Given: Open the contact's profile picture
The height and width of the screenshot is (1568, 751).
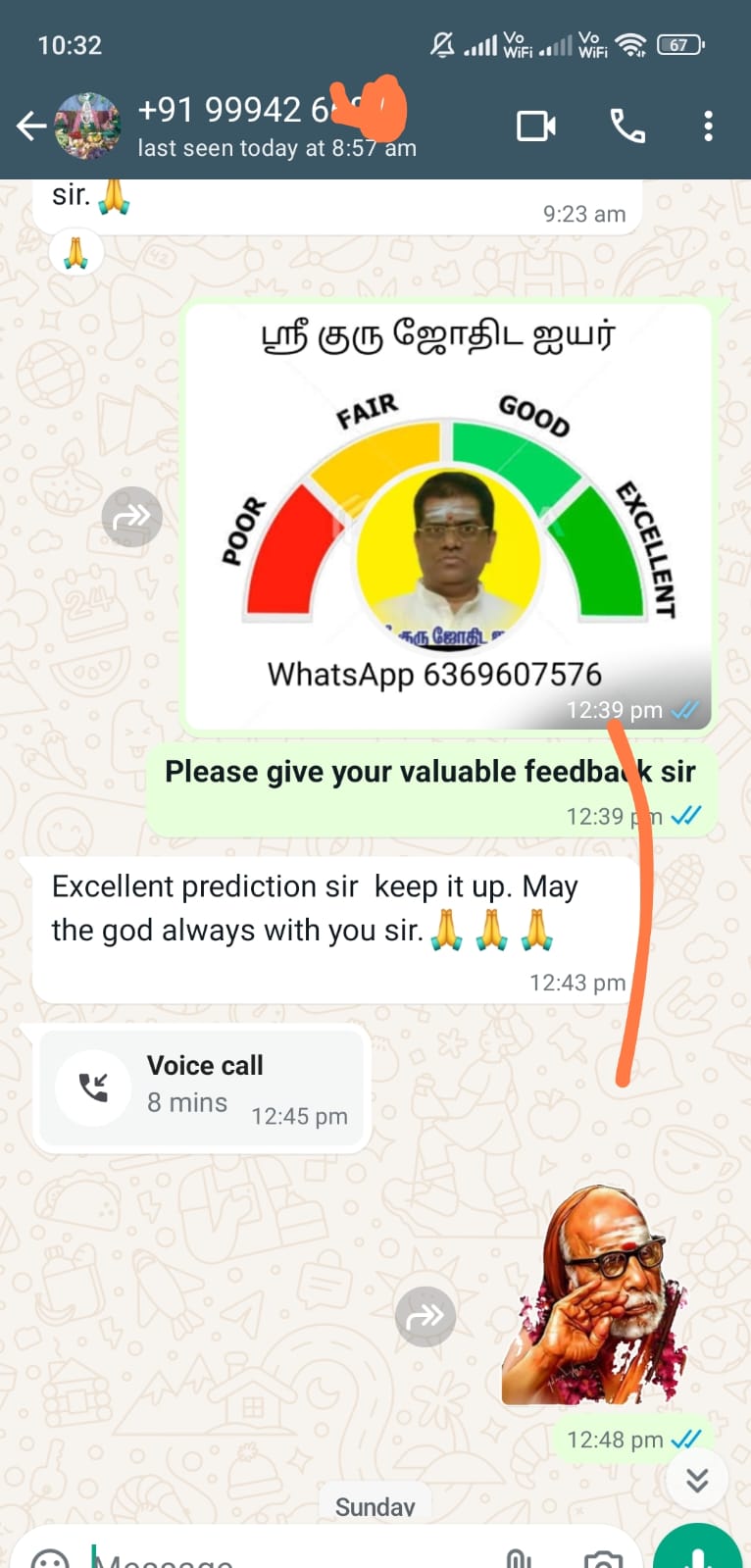Looking at the screenshot, I should [x=87, y=126].
